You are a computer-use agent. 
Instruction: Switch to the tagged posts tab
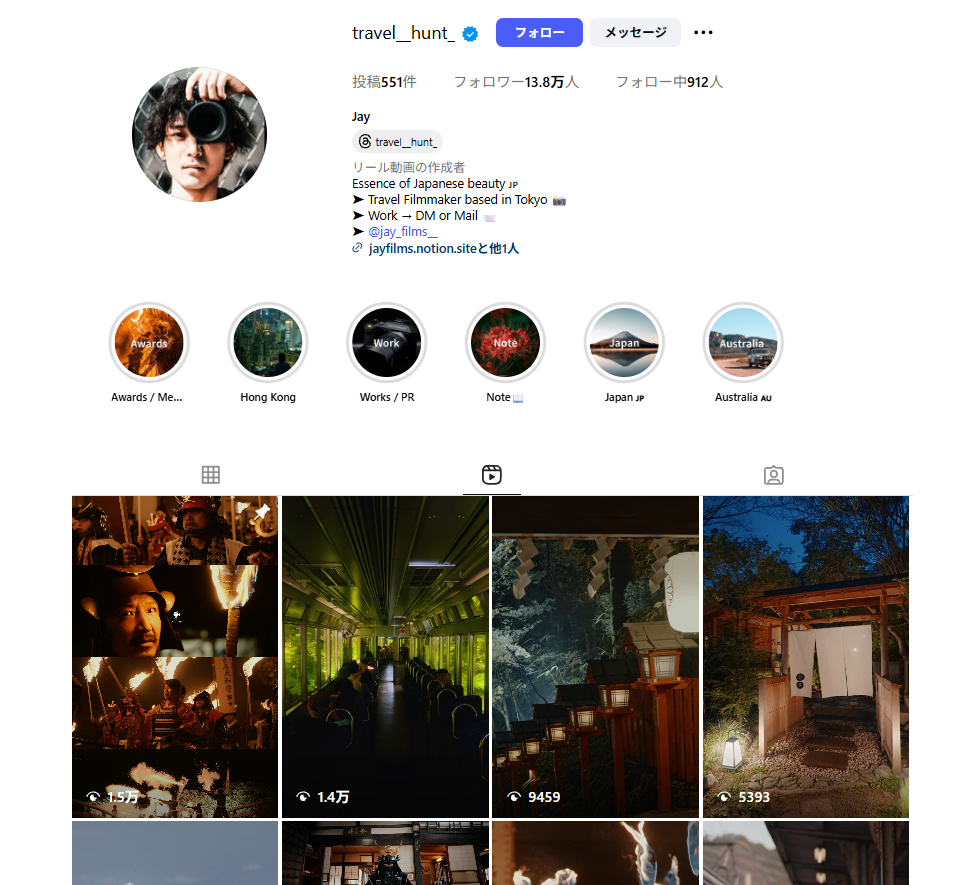coord(773,475)
